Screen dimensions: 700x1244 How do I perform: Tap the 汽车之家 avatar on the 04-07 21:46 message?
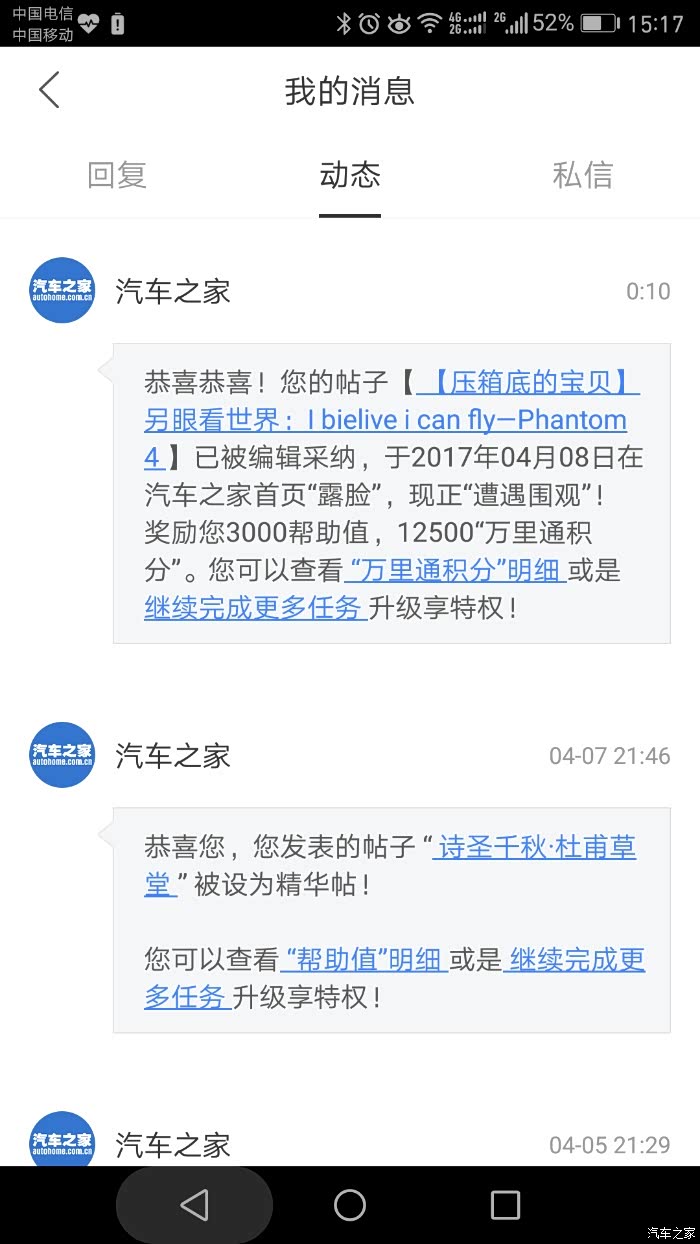62,754
